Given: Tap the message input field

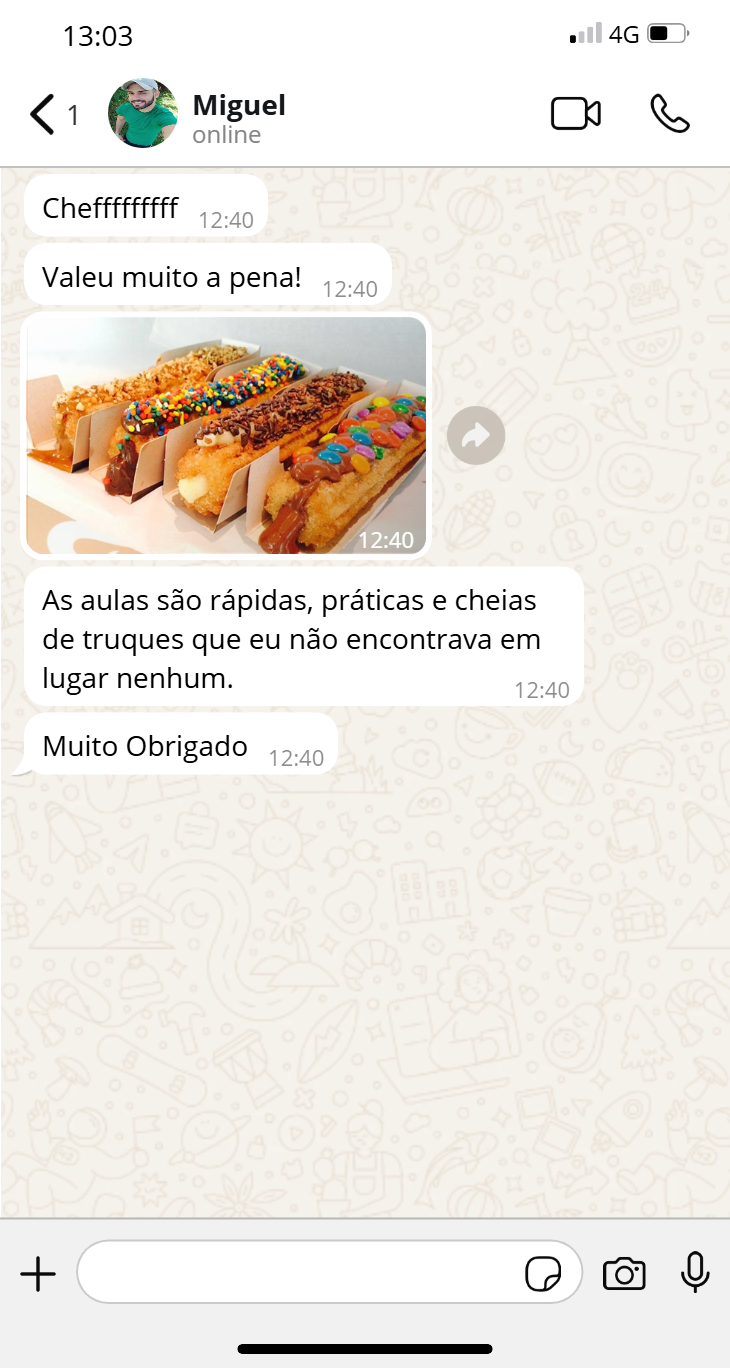Looking at the screenshot, I should tap(300, 1272).
